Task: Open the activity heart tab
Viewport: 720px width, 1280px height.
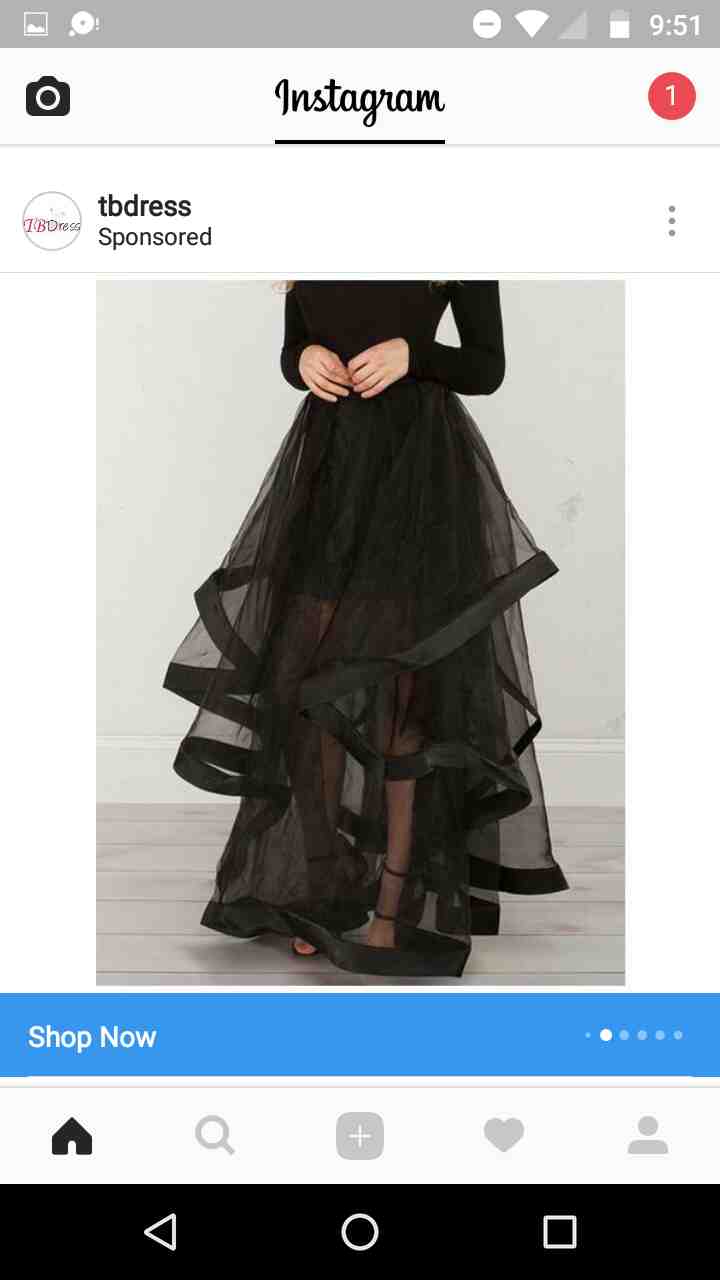Action: click(x=504, y=1136)
